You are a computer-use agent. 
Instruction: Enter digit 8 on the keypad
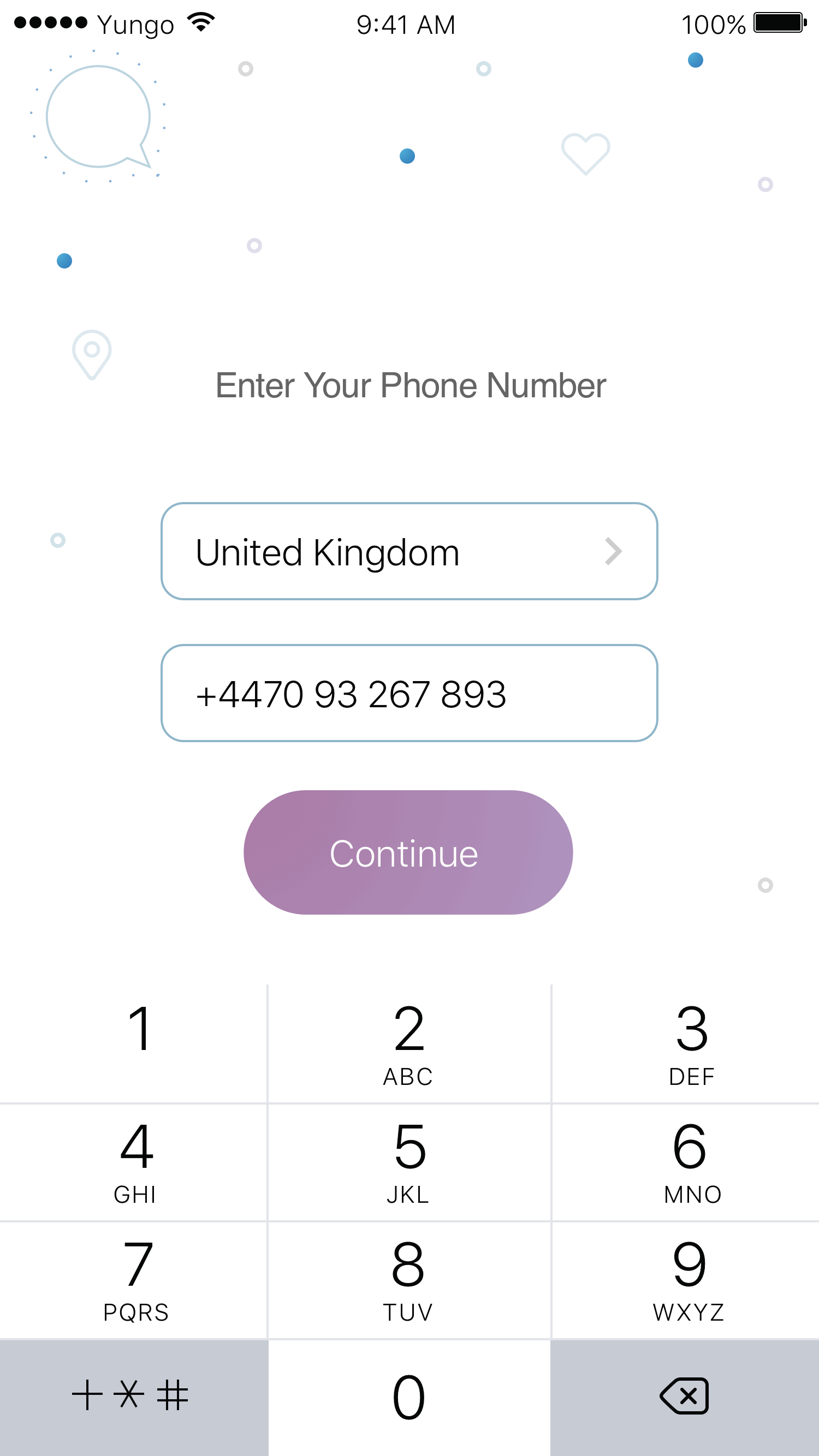point(409,1280)
